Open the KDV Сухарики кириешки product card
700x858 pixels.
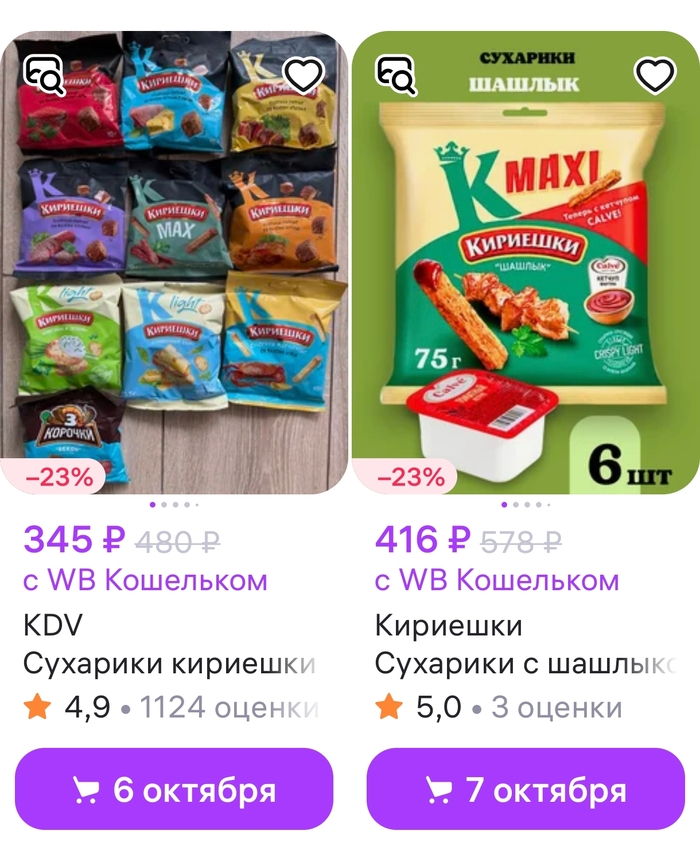[x=169, y=664]
